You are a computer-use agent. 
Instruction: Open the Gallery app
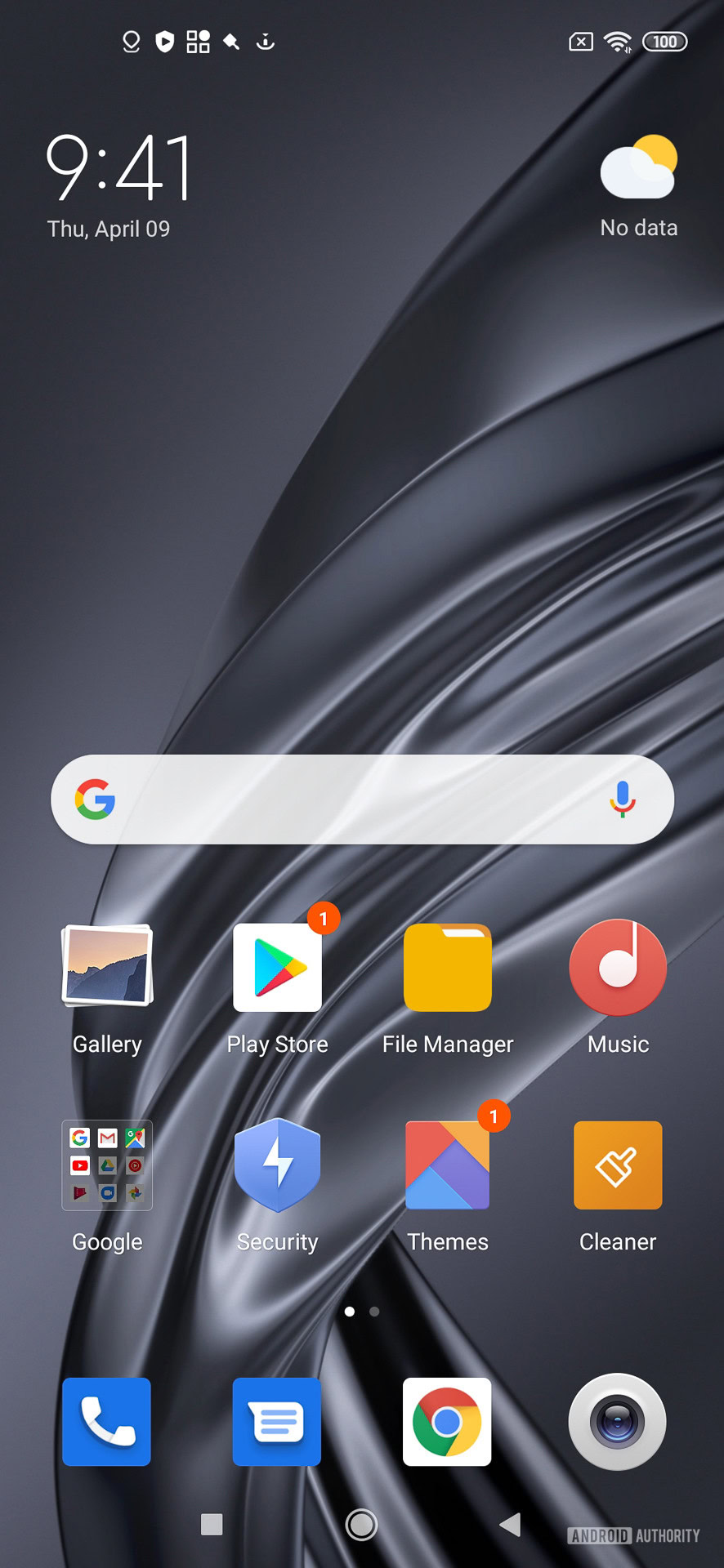107,966
